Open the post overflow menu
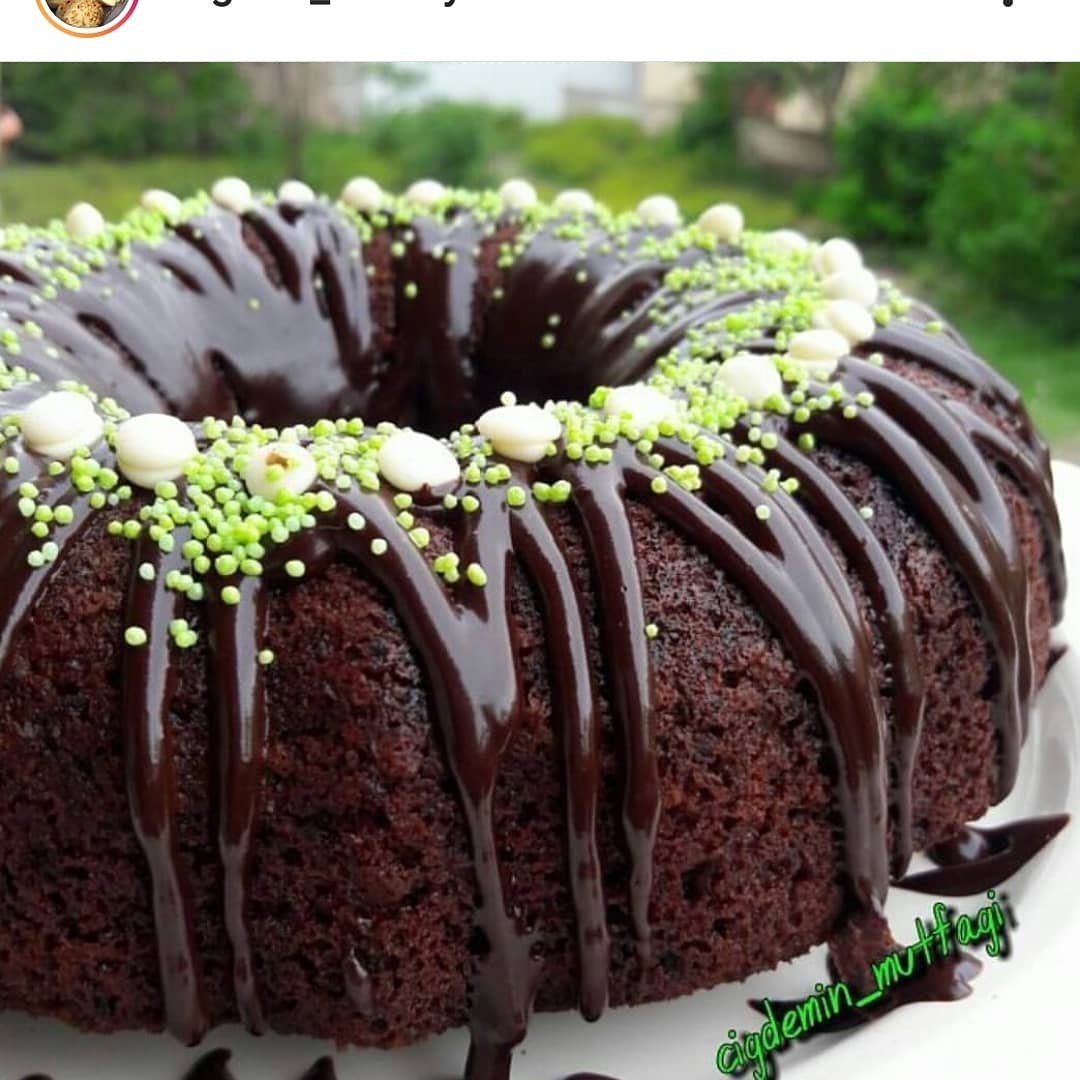The height and width of the screenshot is (1080, 1080). (1008, 5)
